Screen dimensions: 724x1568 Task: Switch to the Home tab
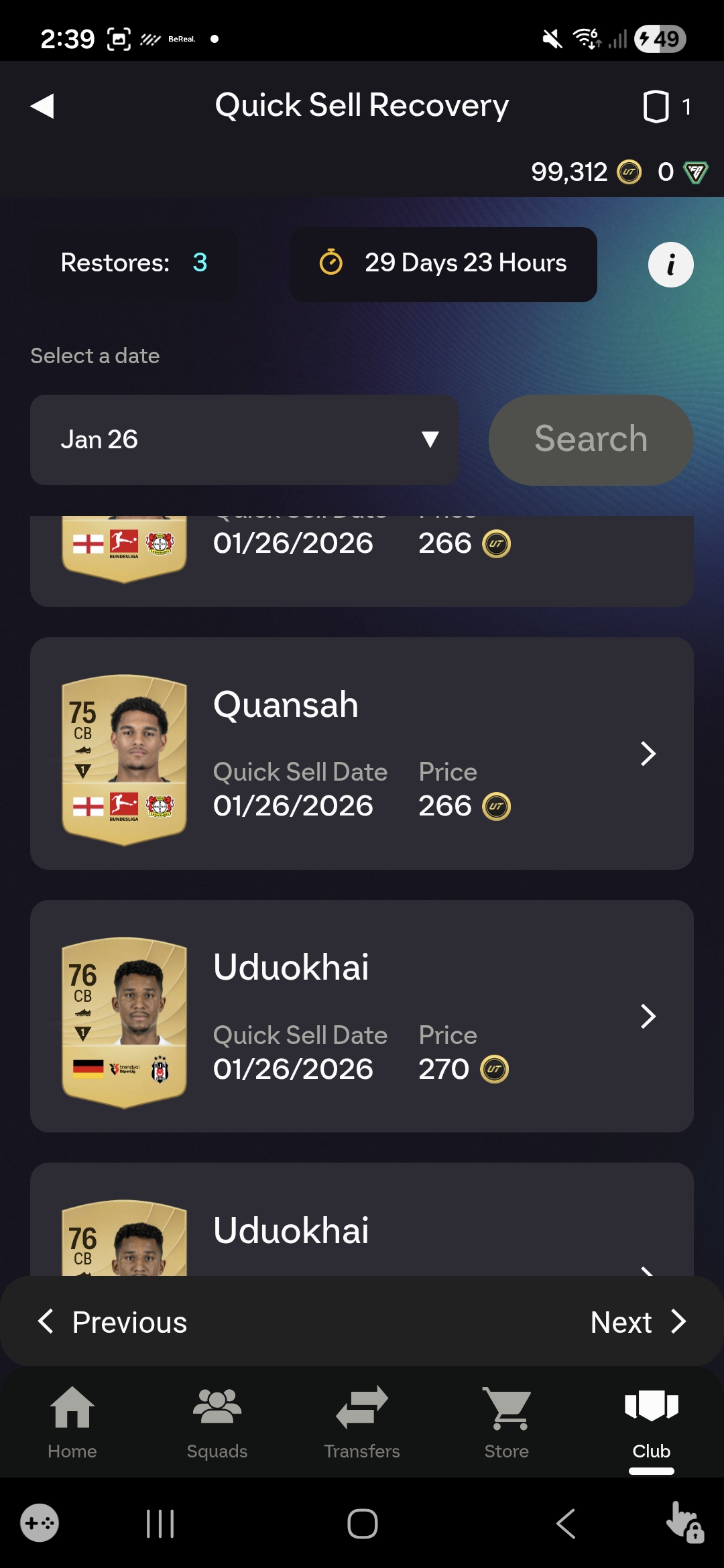72,1422
